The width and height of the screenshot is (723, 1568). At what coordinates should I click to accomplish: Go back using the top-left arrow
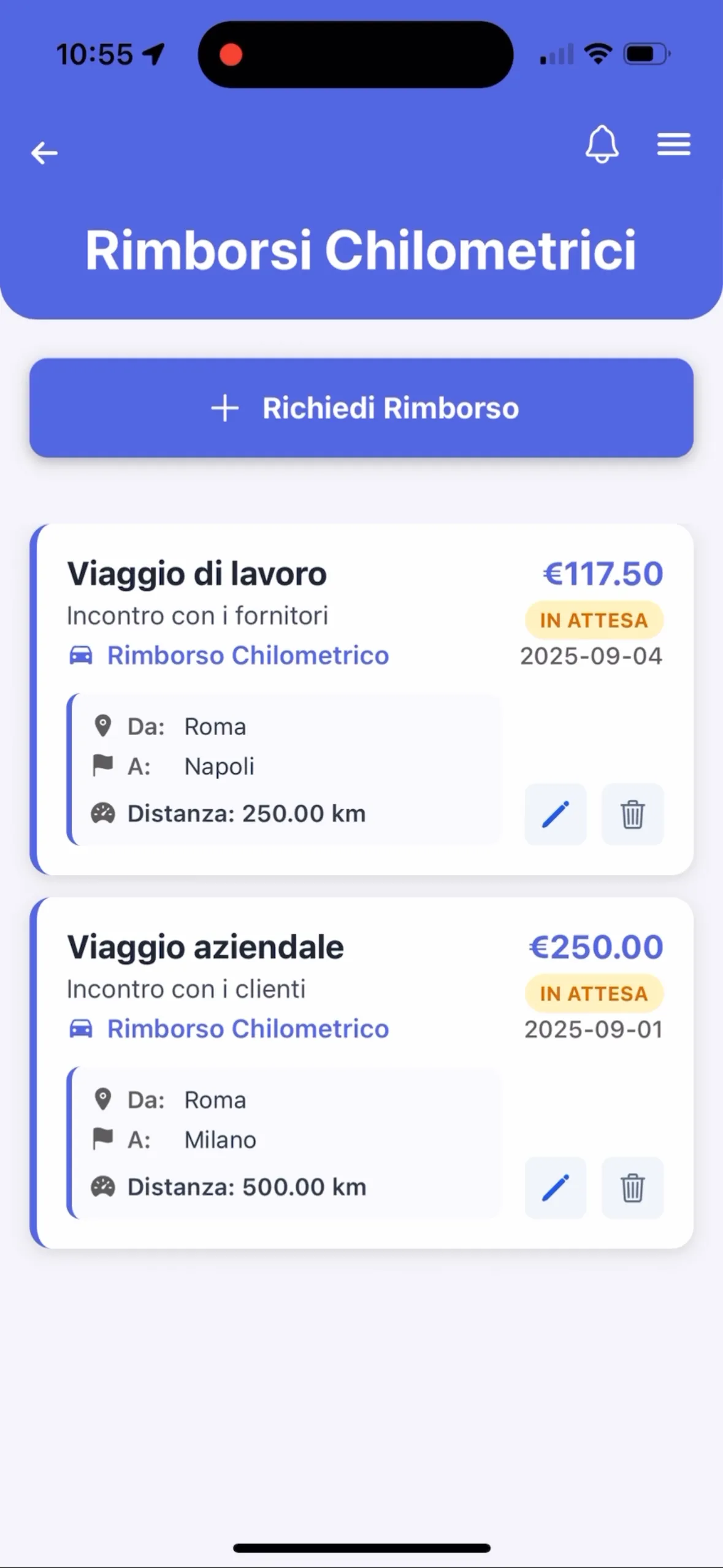point(44,153)
